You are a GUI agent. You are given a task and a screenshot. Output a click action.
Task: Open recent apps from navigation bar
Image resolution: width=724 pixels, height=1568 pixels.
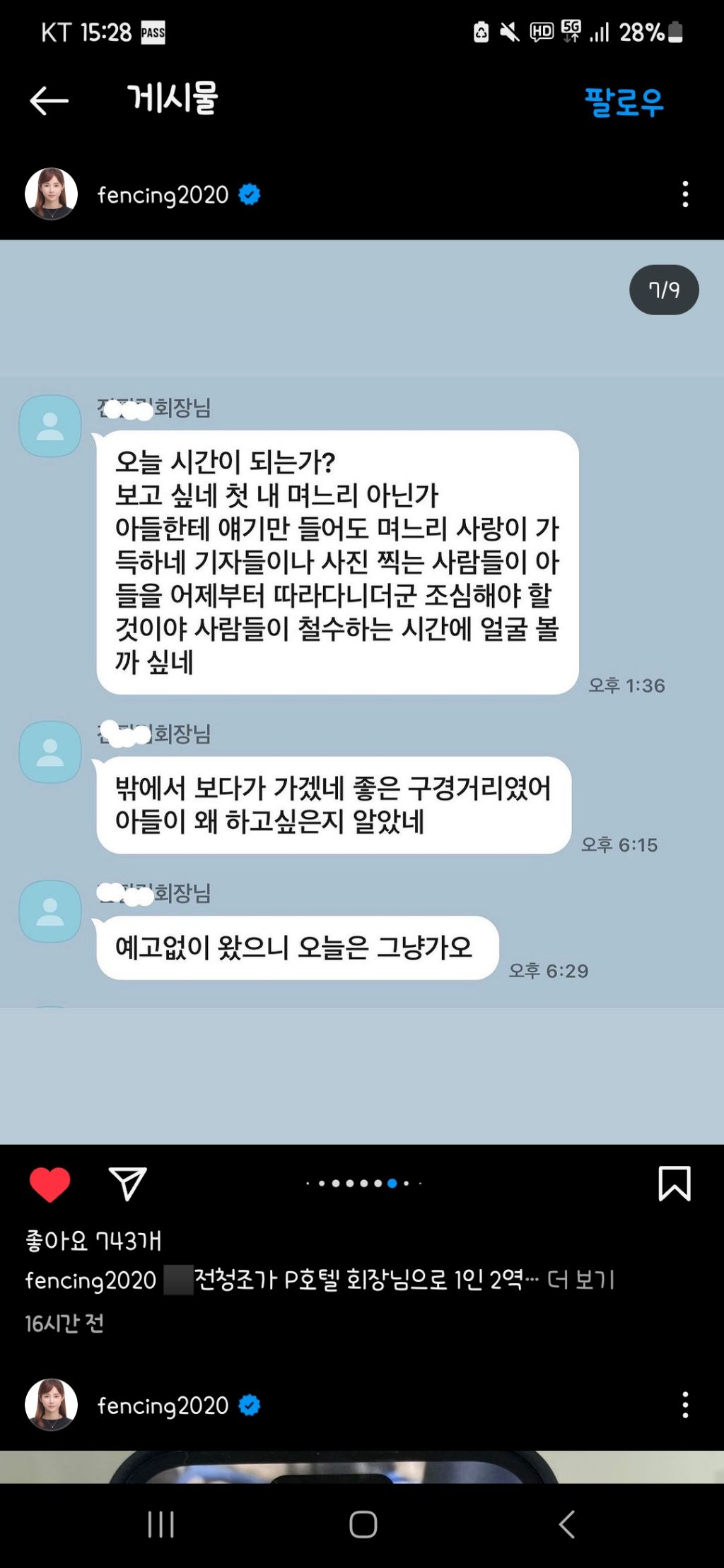[160, 1524]
